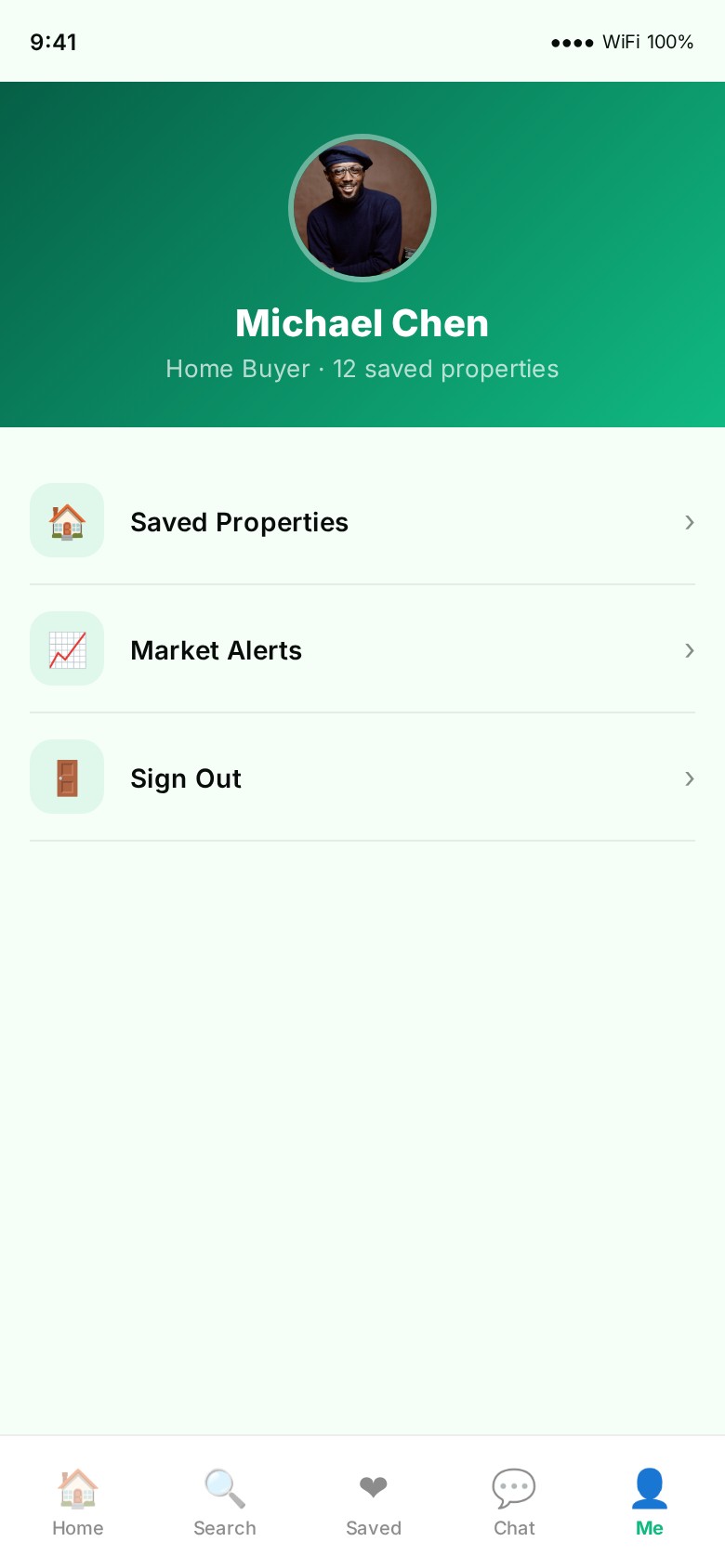The image size is (725, 1568).
Task: Tap Michael Chen's profile photo
Action: click(x=362, y=208)
